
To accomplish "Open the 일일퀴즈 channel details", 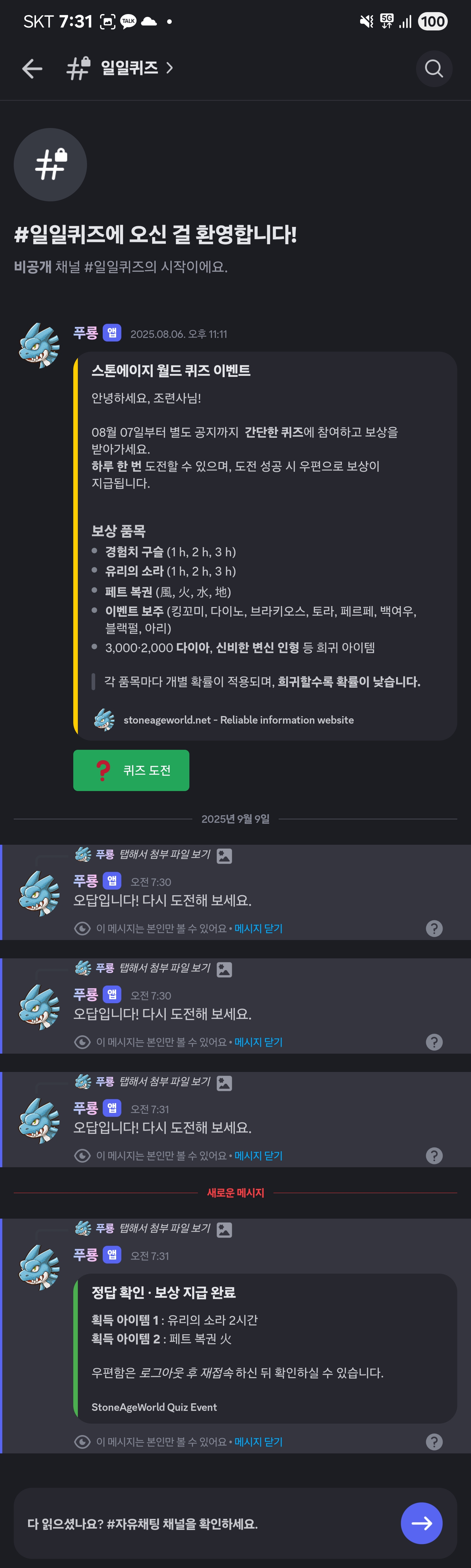I will pyautogui.click(x=130, y=68).
